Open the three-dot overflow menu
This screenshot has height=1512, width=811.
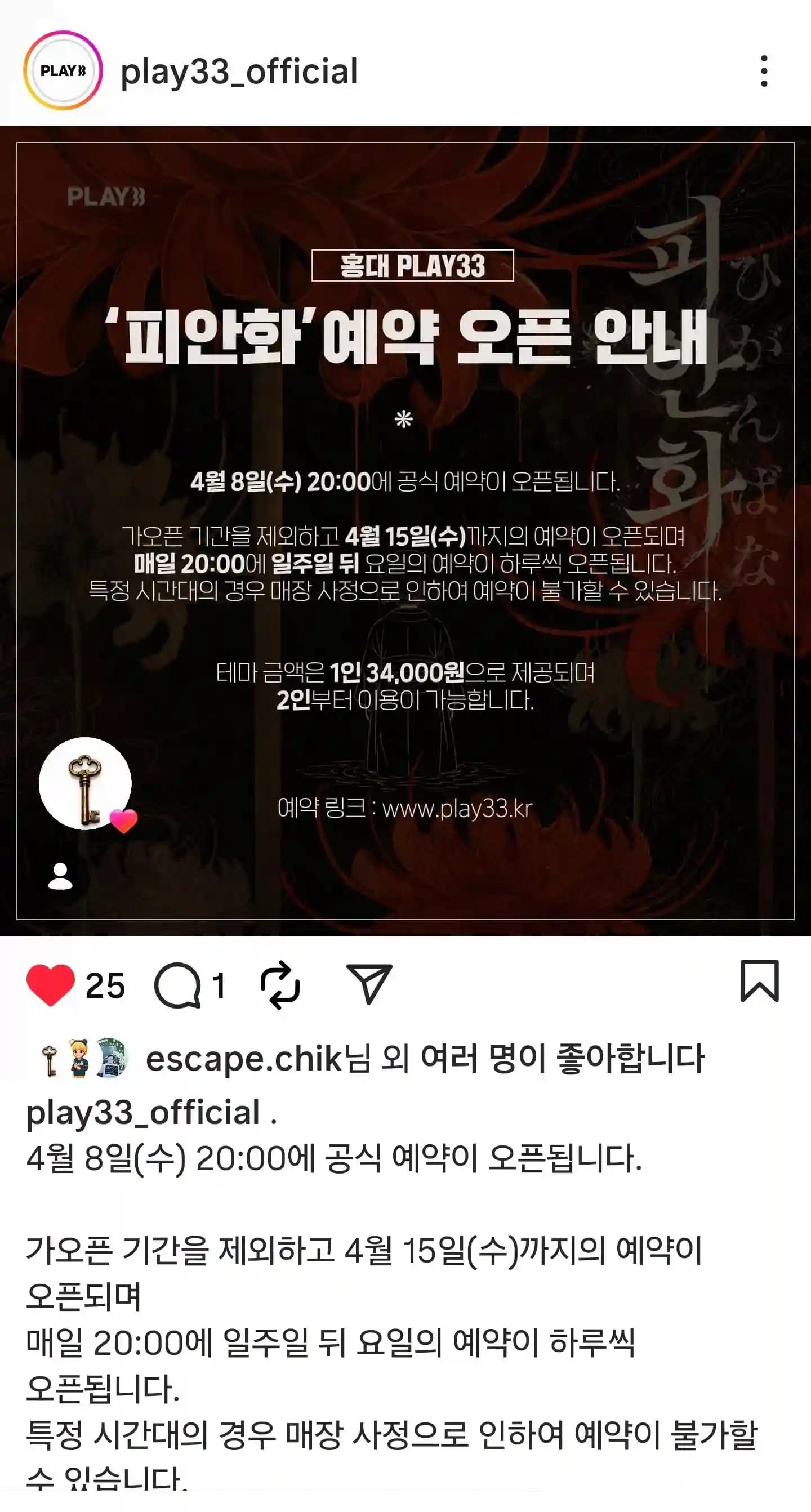click(764, 71)
